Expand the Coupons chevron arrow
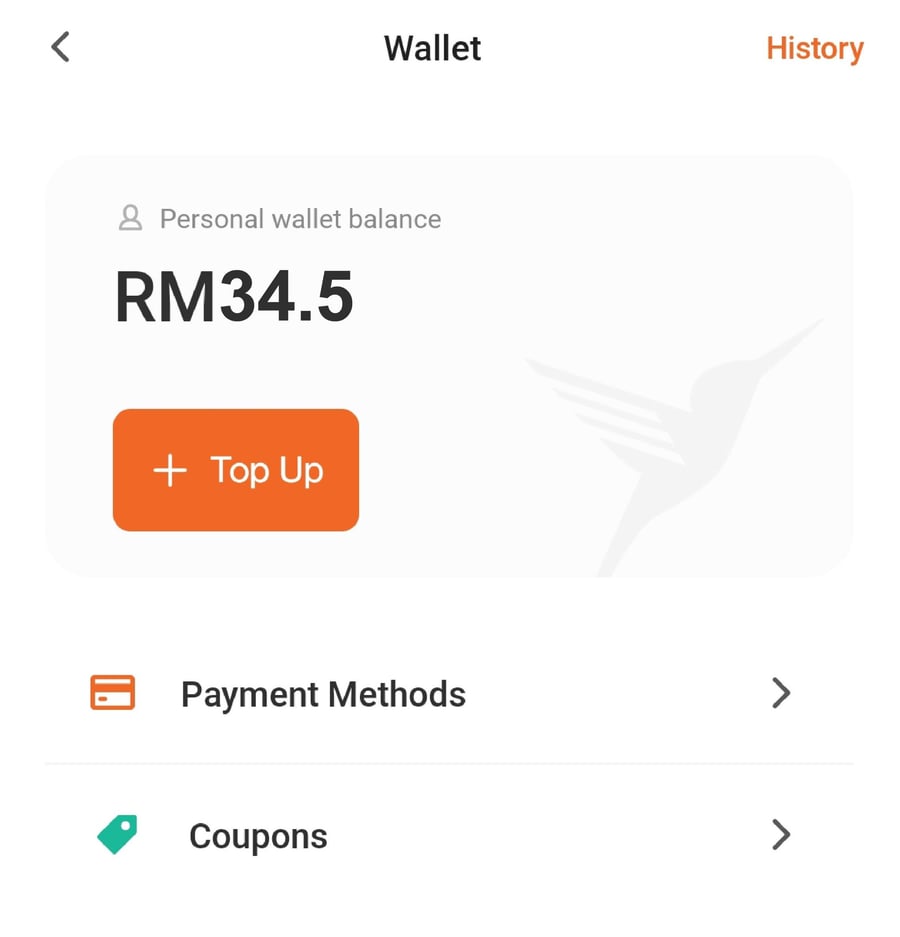The height and width of the screenshot is (937, 900). [x=783, y=835]
